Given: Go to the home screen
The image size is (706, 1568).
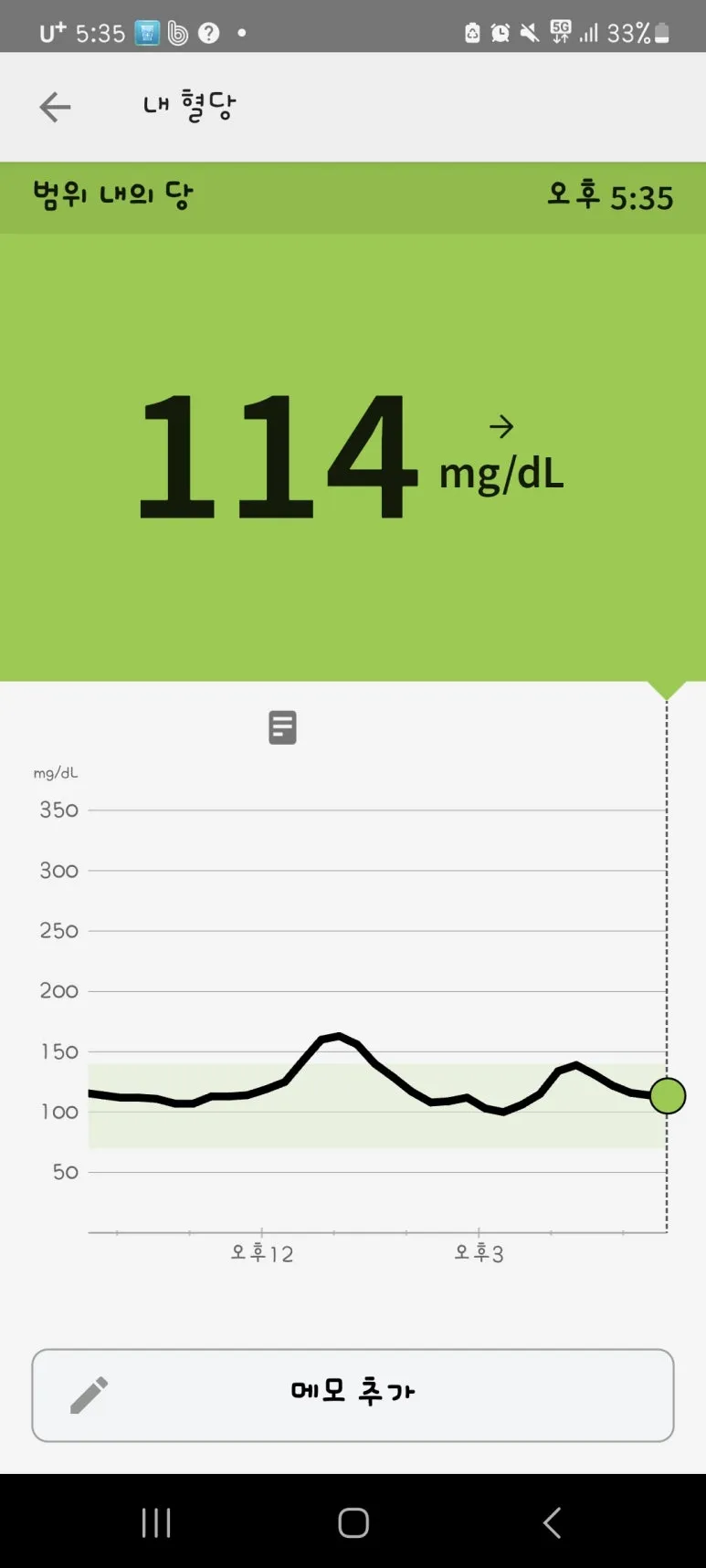Looking at the screenshot, I should [353, 1522].
